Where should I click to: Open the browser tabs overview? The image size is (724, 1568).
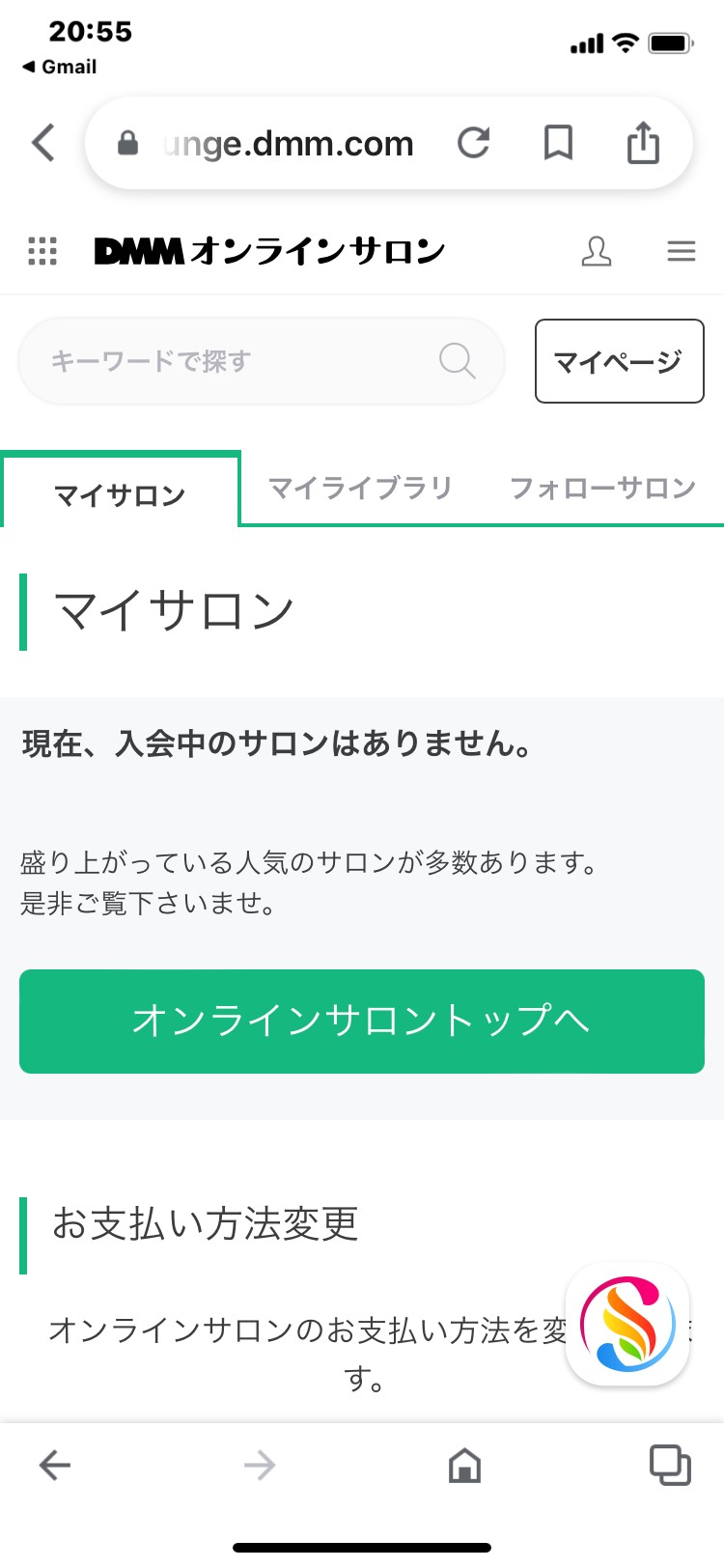pyautogui.click(x=670, y=1465)
